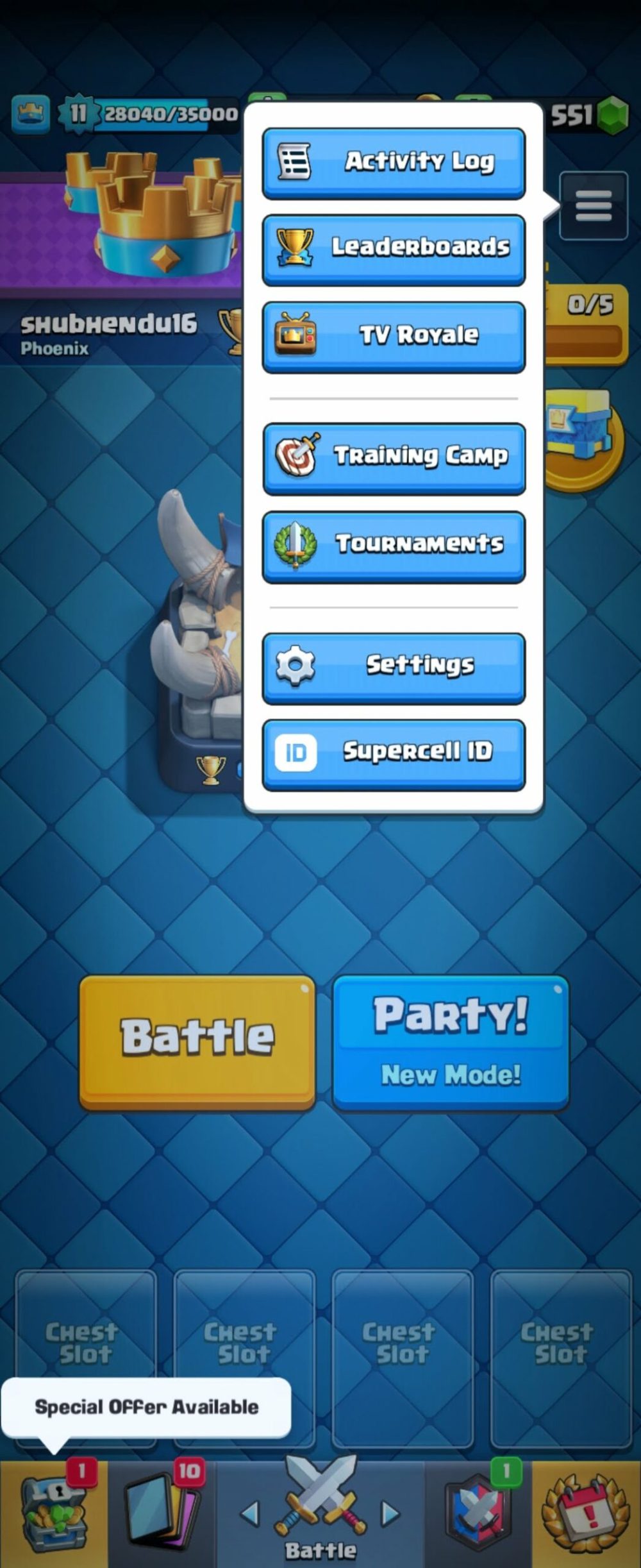This screenshot has height=1568, width=641.
Task: Open game Settings
Action: coord(394,667)
